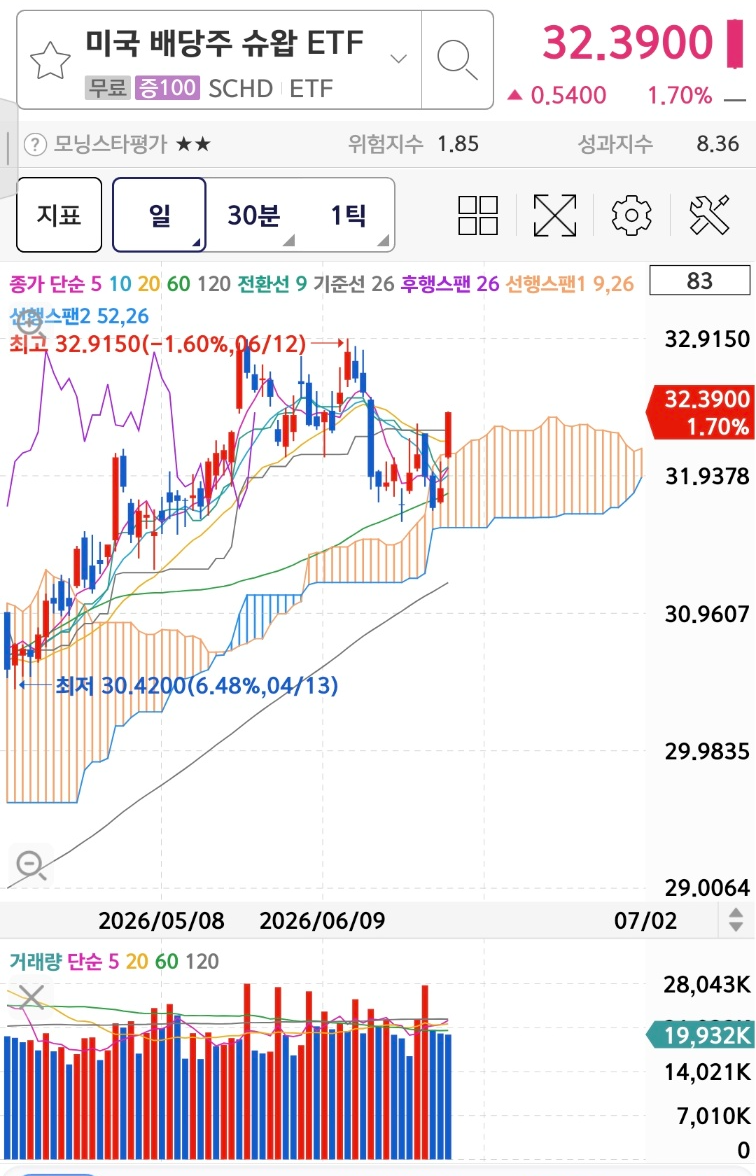Close the volume panel with the X
The width and height of the screenshot is (756, 1176).
(31, 997)
